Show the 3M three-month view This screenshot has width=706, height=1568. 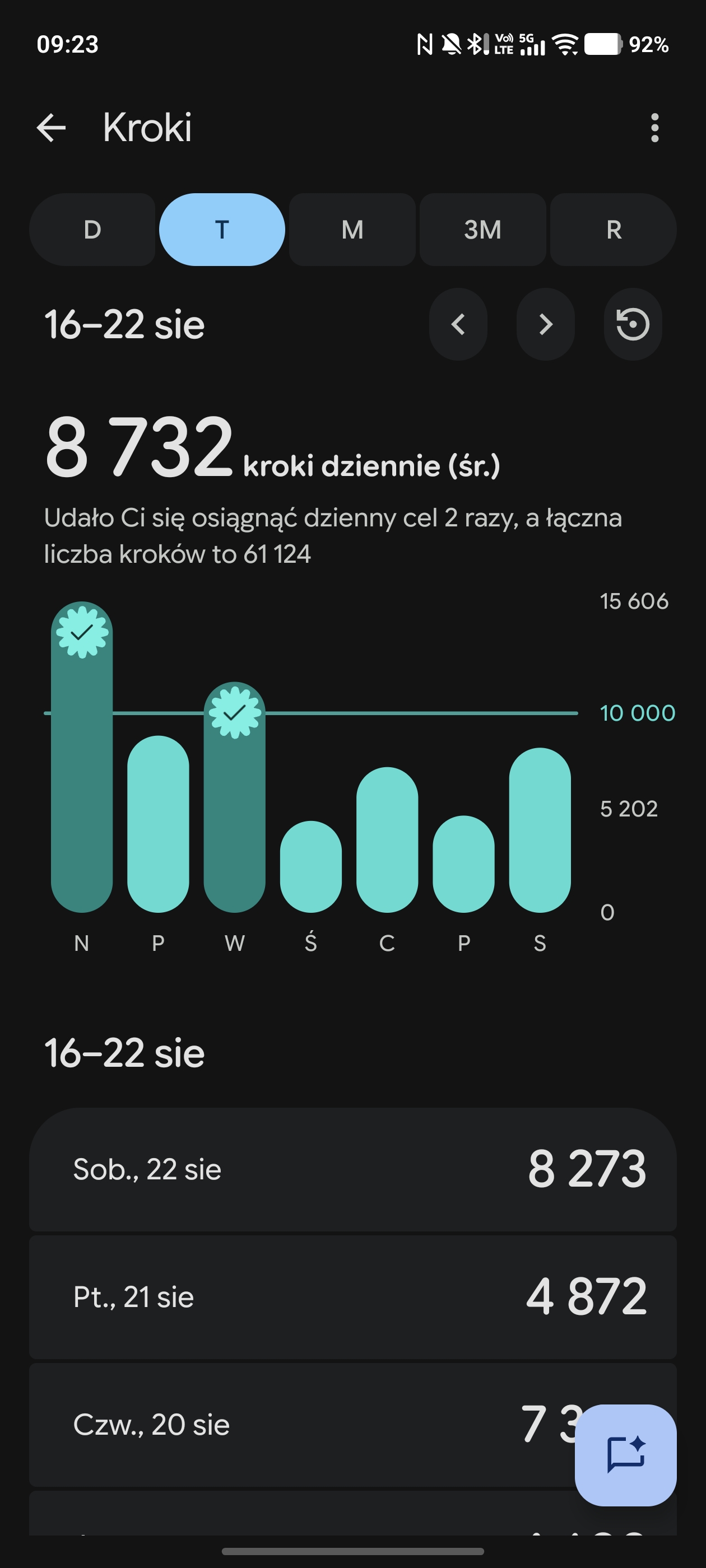[482, 230]
